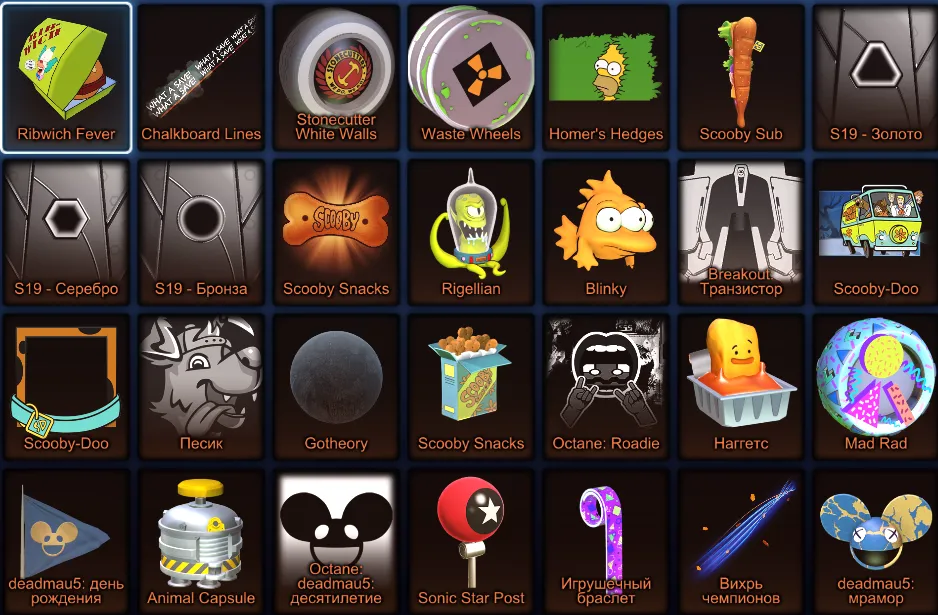Pick the Rigellian item

coord(471,232)
